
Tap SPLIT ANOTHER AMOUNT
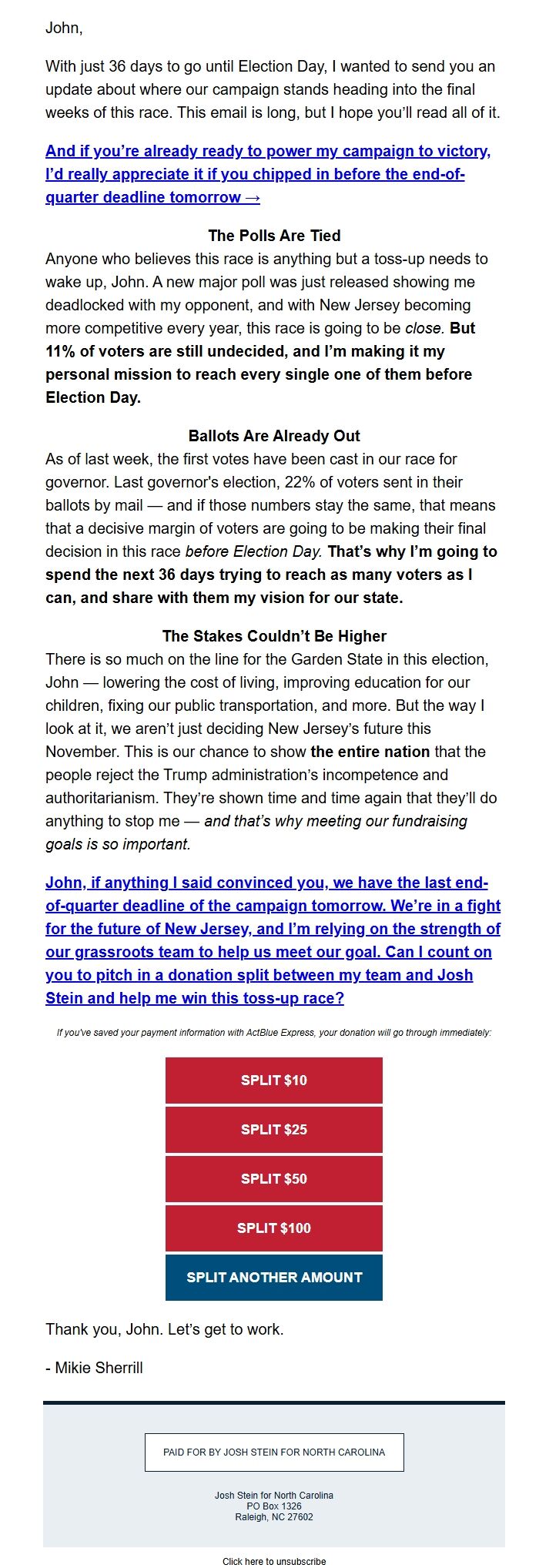point(274,1278)
